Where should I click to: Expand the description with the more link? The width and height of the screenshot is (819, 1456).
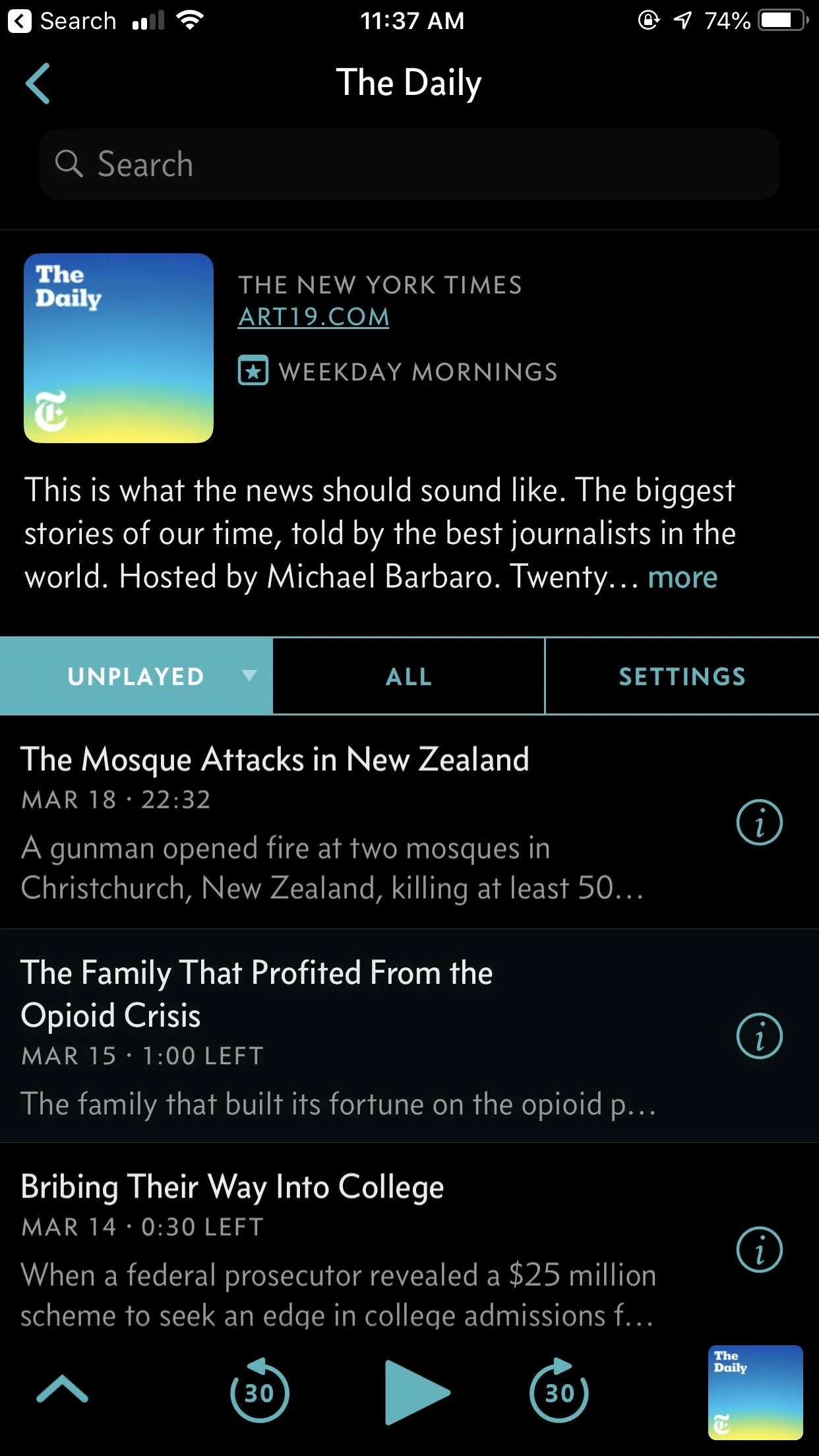pos(682,577)
